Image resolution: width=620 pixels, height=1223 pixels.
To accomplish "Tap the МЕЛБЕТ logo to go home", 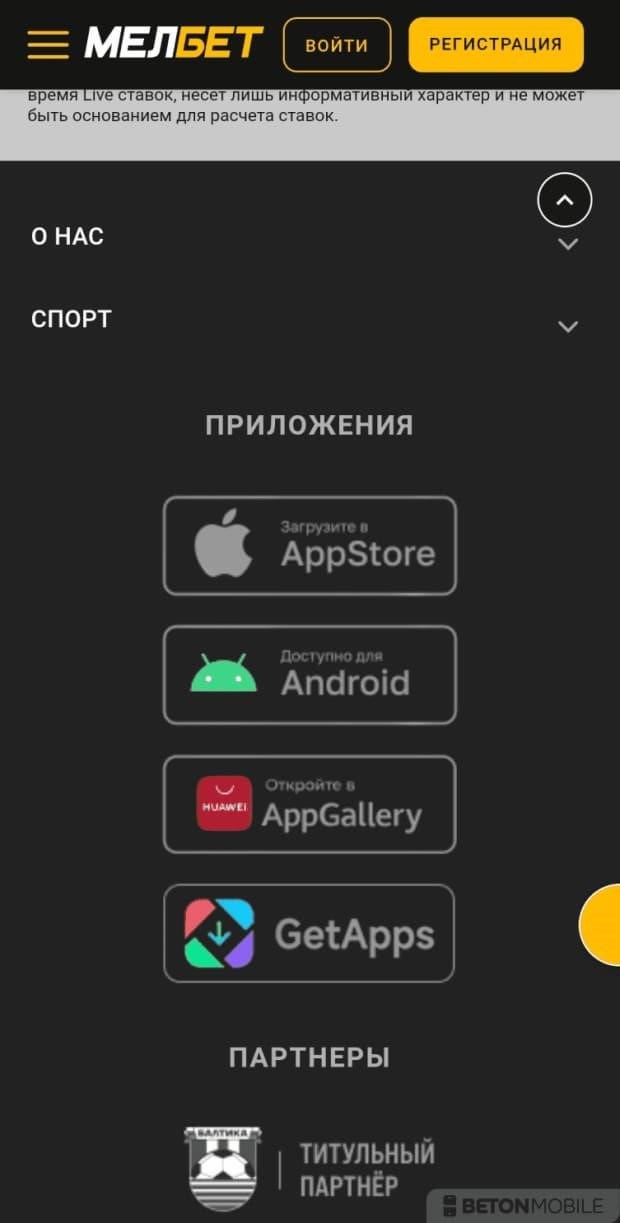I will (x=174, y=43).
